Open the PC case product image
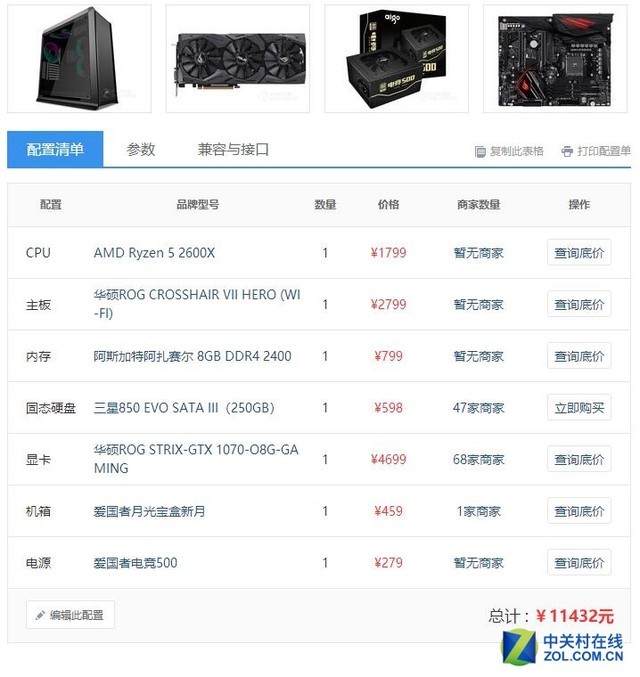640x677 pixels. [x=79, y=58]
